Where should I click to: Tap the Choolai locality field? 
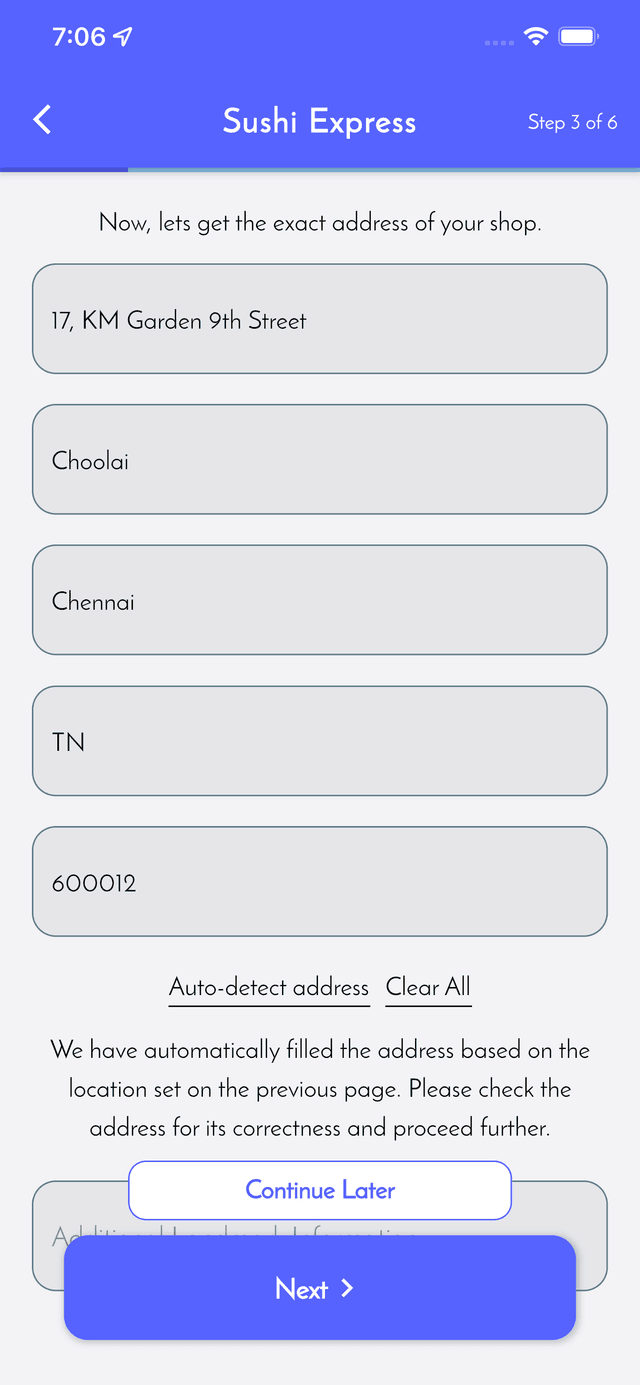coord(319,460)
